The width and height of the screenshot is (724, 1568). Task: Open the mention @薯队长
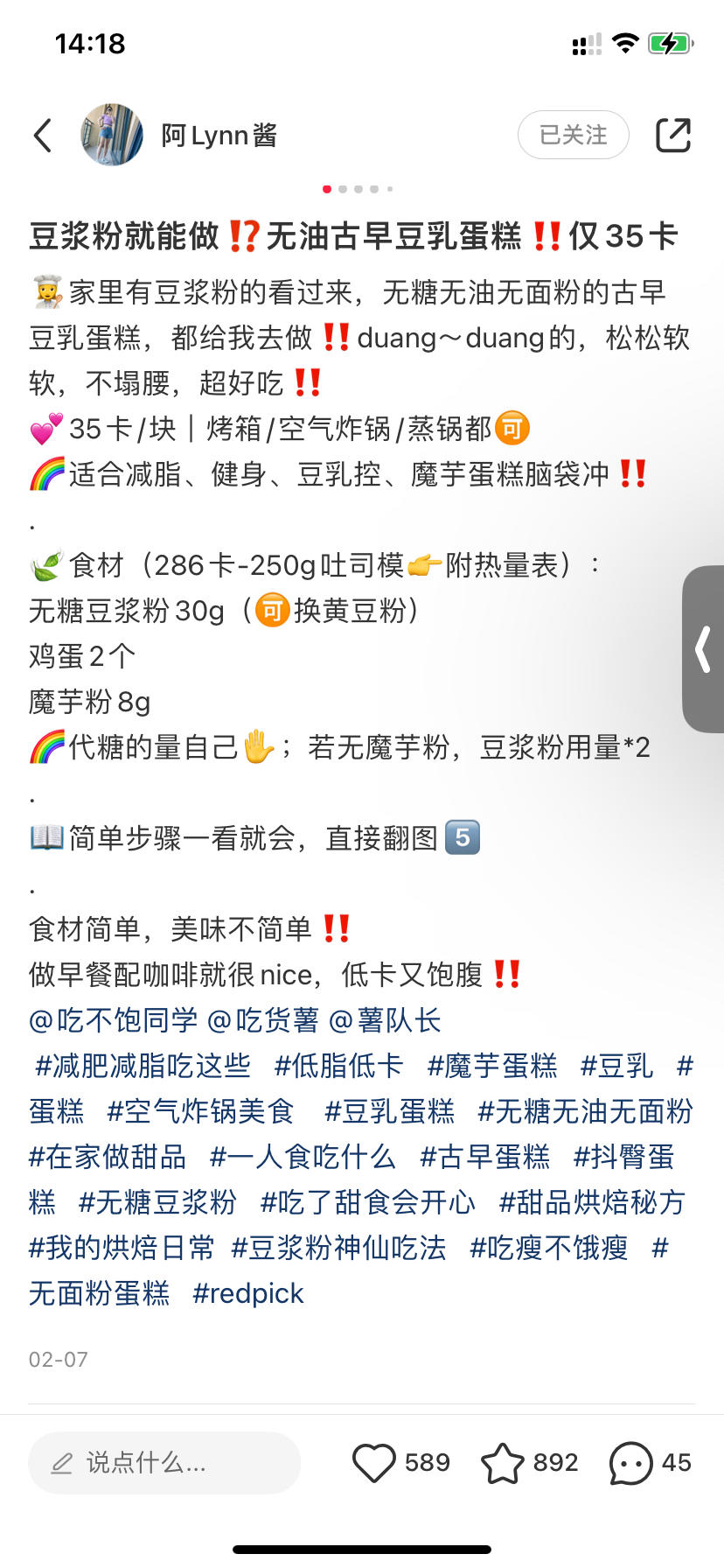click(x=385, y=1020)
